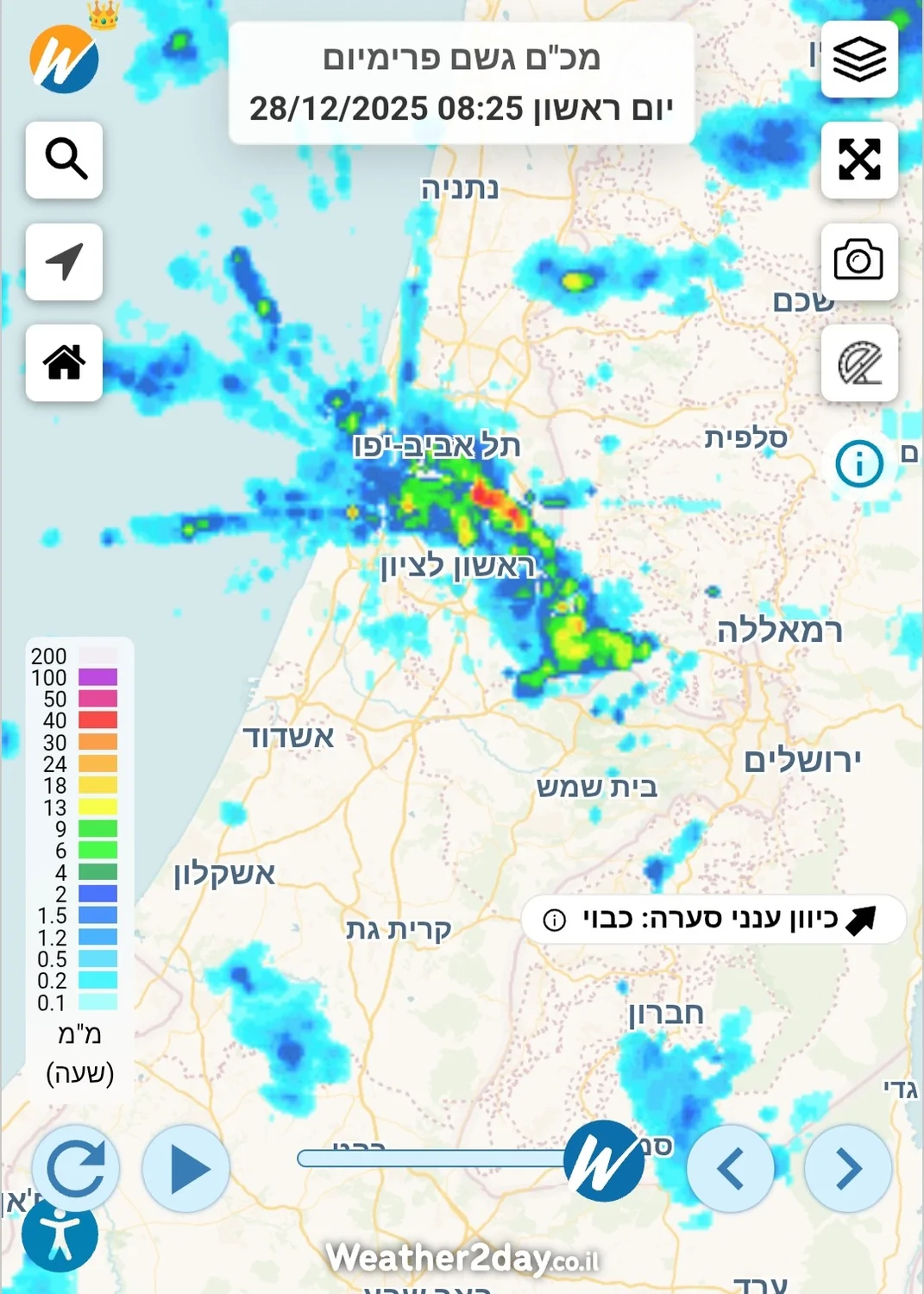Return to the home view
The image size is (924, 1294).
65,362
